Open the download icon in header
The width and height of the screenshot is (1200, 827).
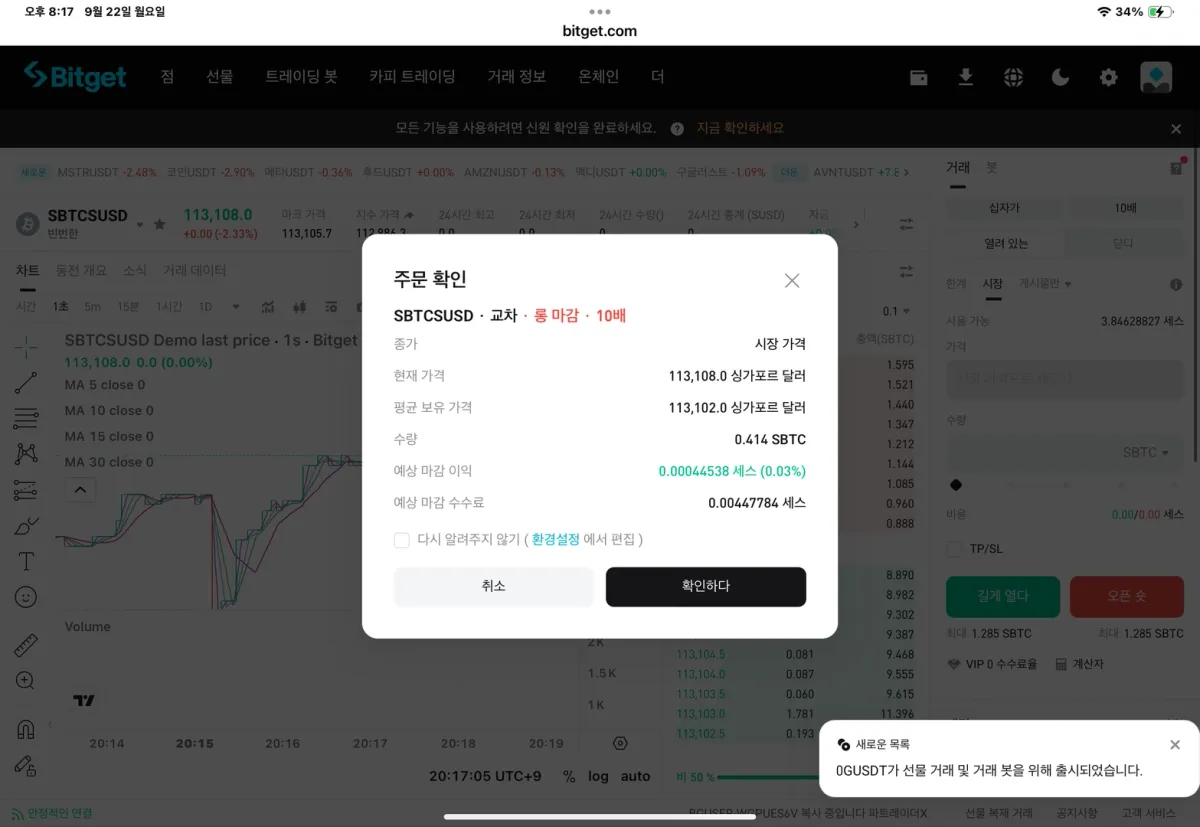966,77
